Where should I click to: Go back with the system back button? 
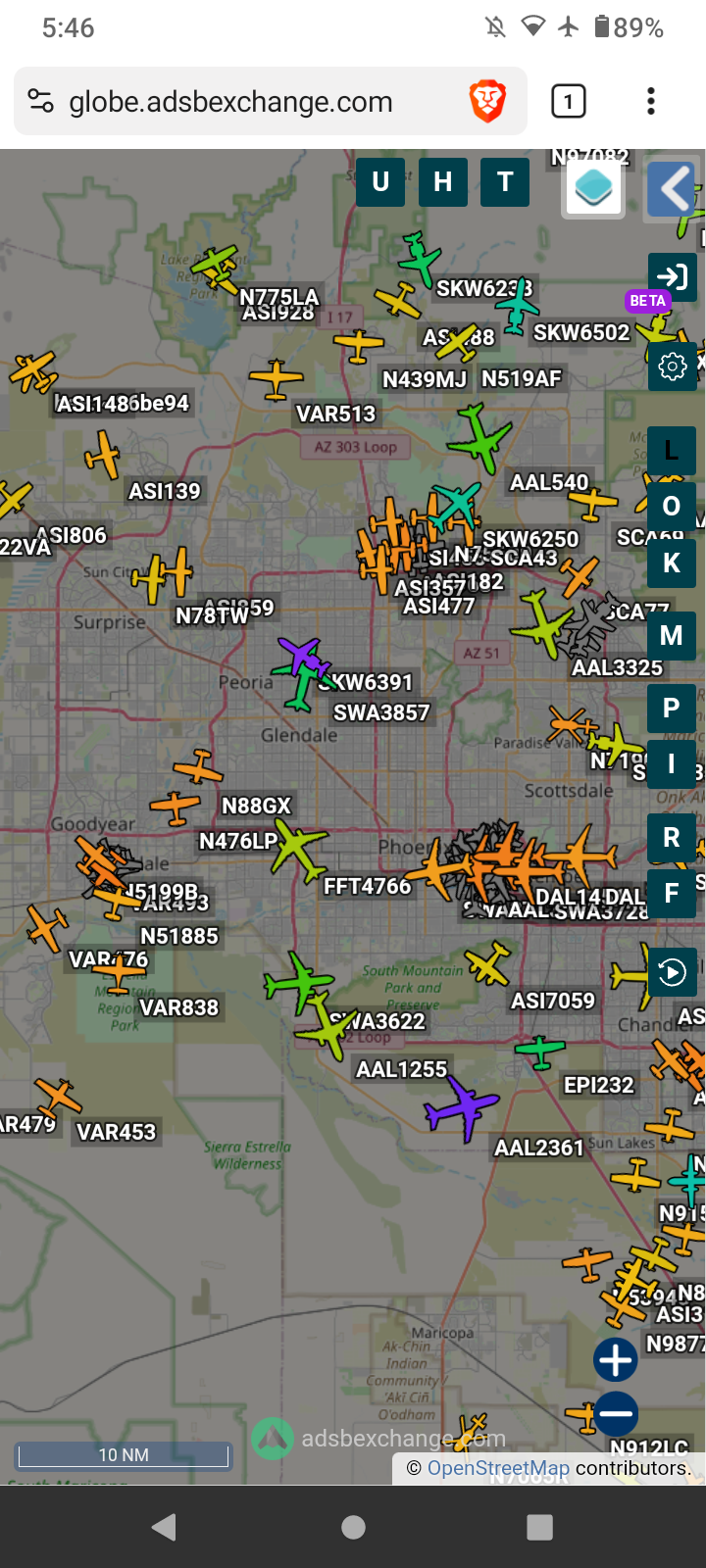click(x=165, y=1527)
